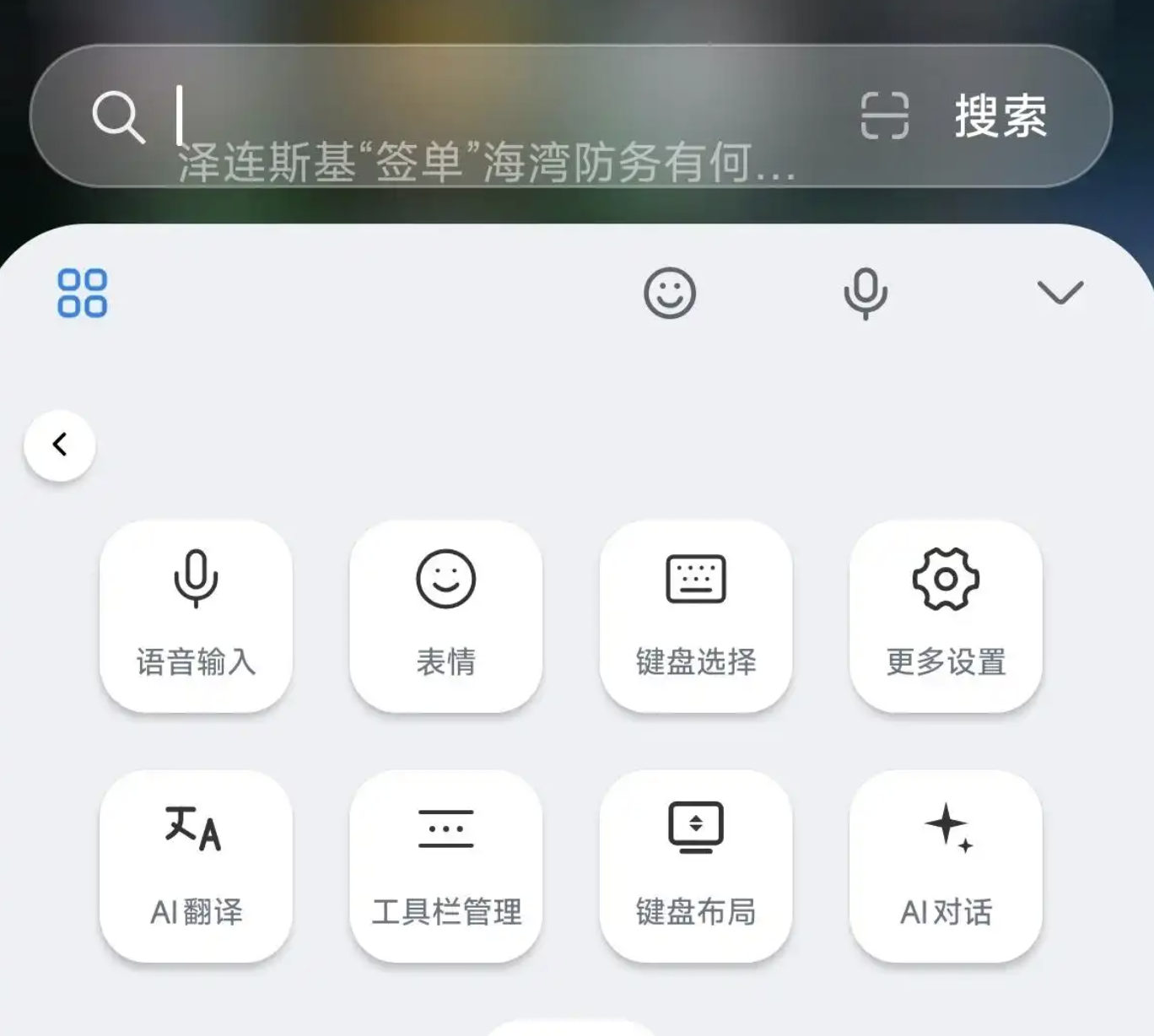Collapse the keyboard with the down chevron

(x=1060, y=293)
